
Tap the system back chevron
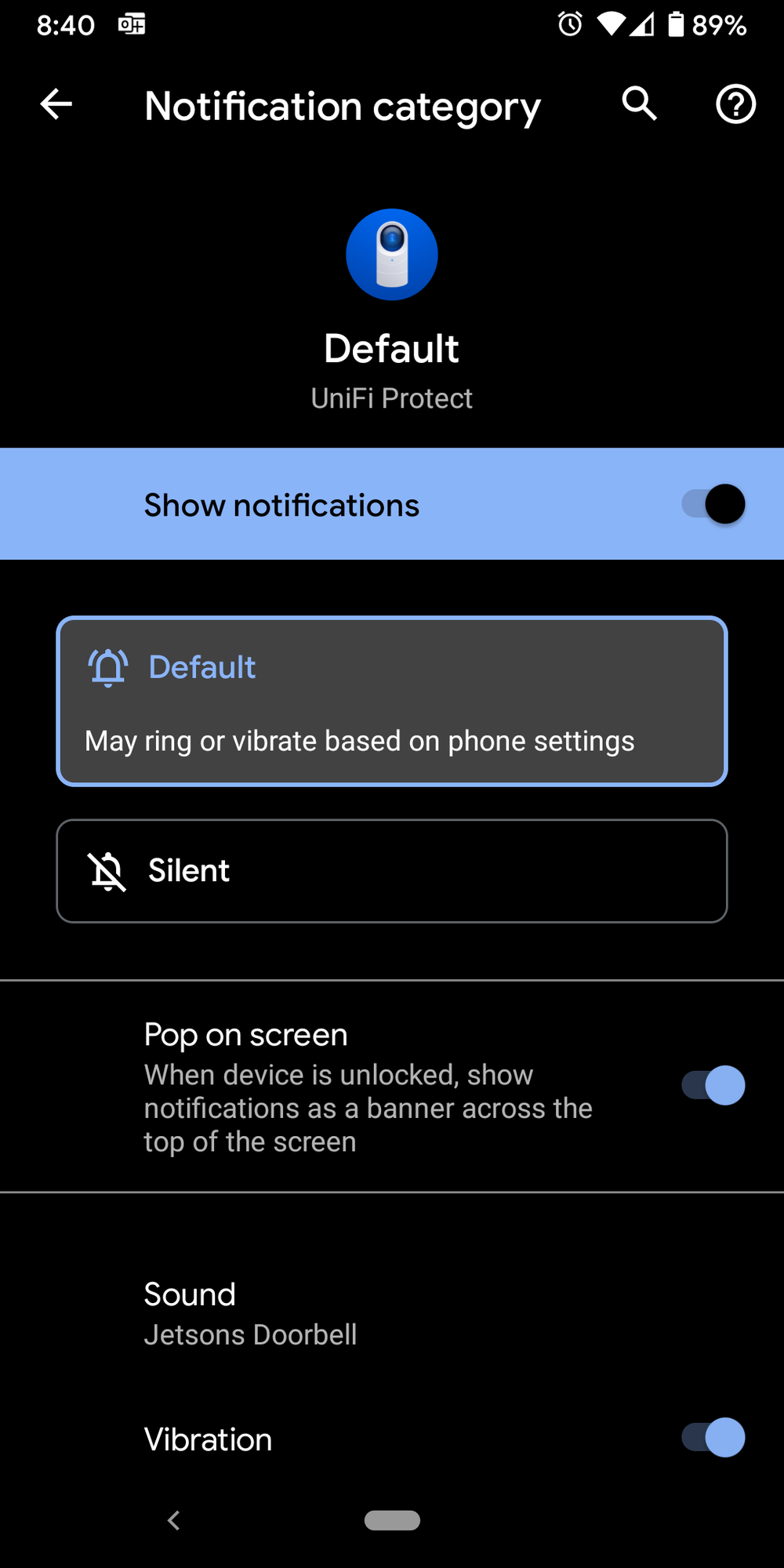(x=174, y=1520)
